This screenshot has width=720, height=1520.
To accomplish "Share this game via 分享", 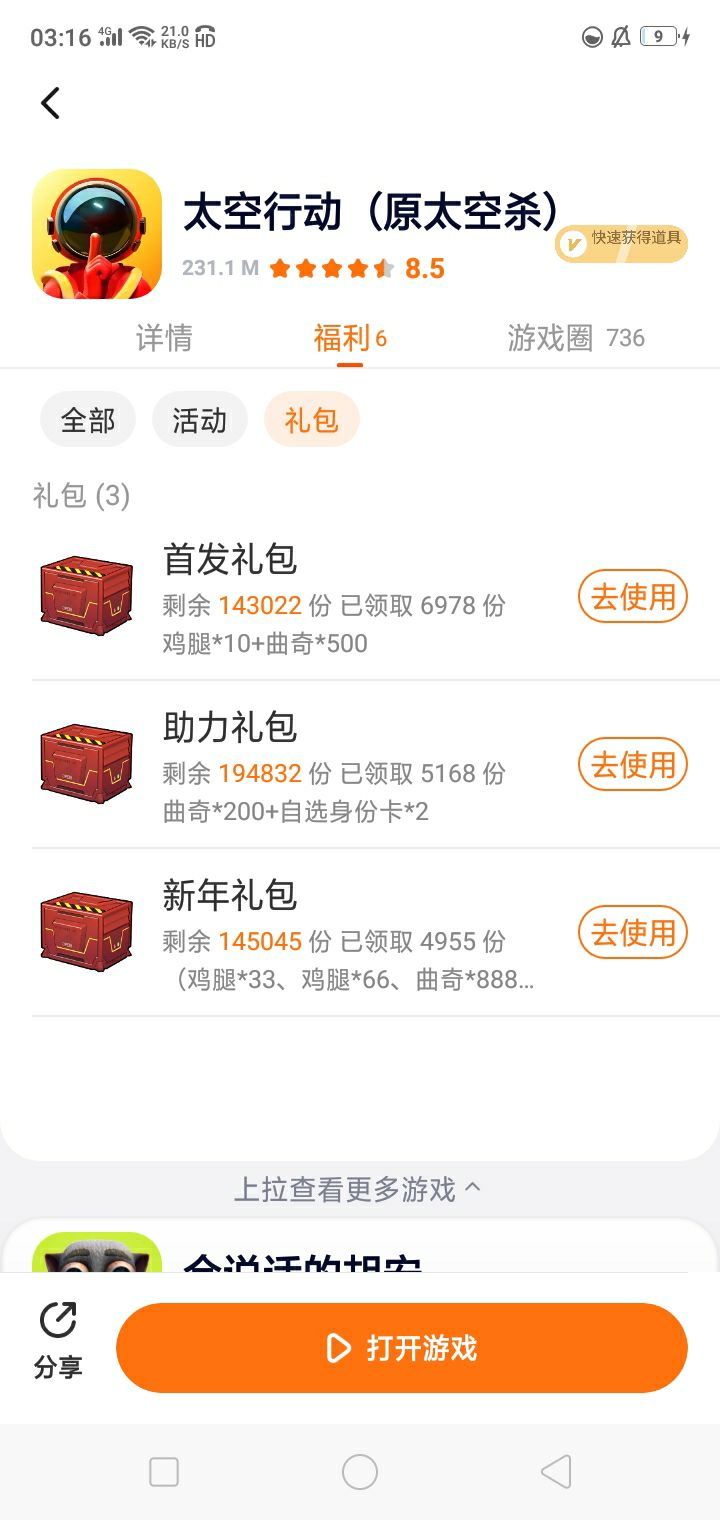I will click(58, 1340).
